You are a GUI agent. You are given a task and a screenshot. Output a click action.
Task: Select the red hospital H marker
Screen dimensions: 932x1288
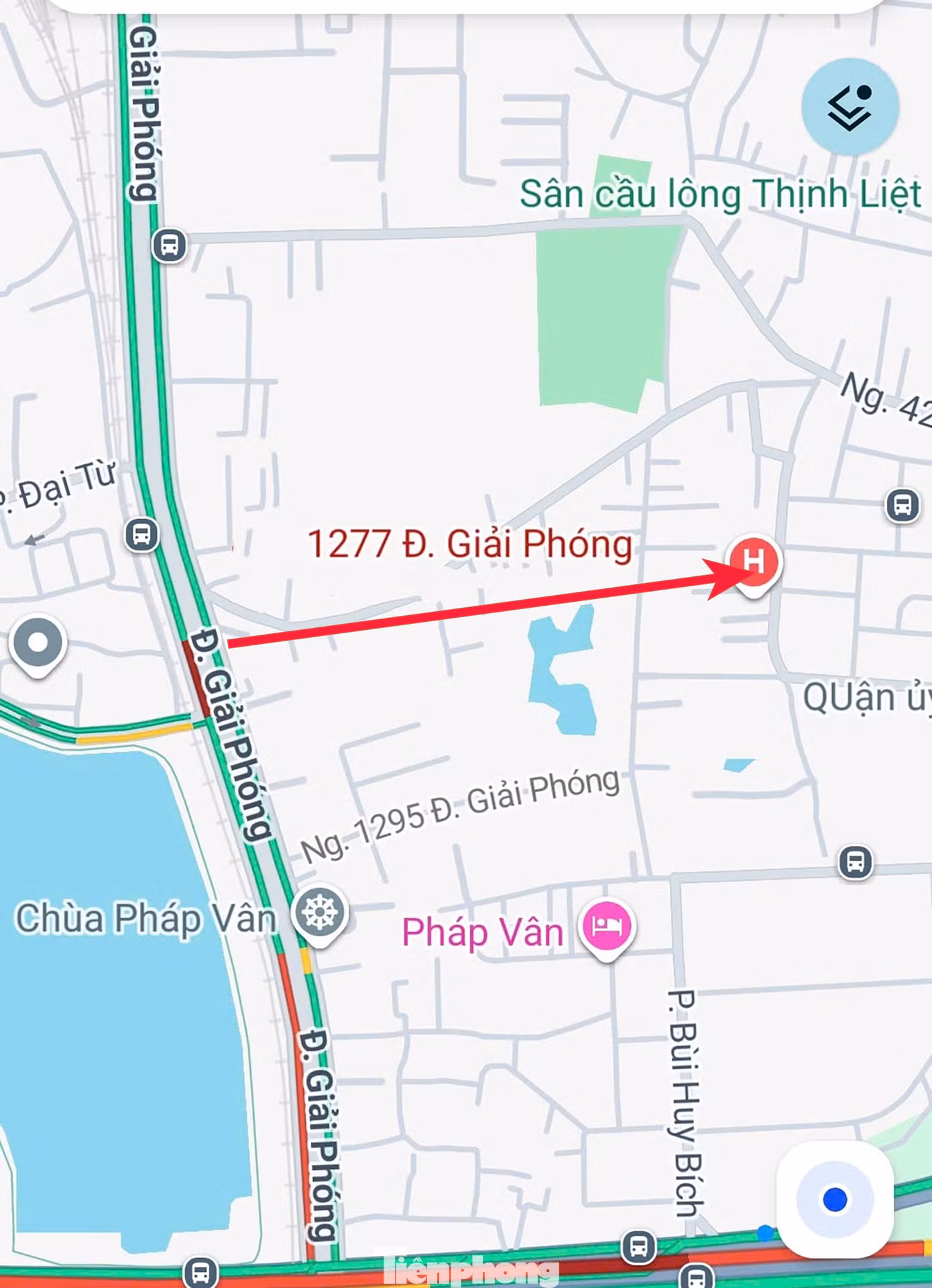754,563
